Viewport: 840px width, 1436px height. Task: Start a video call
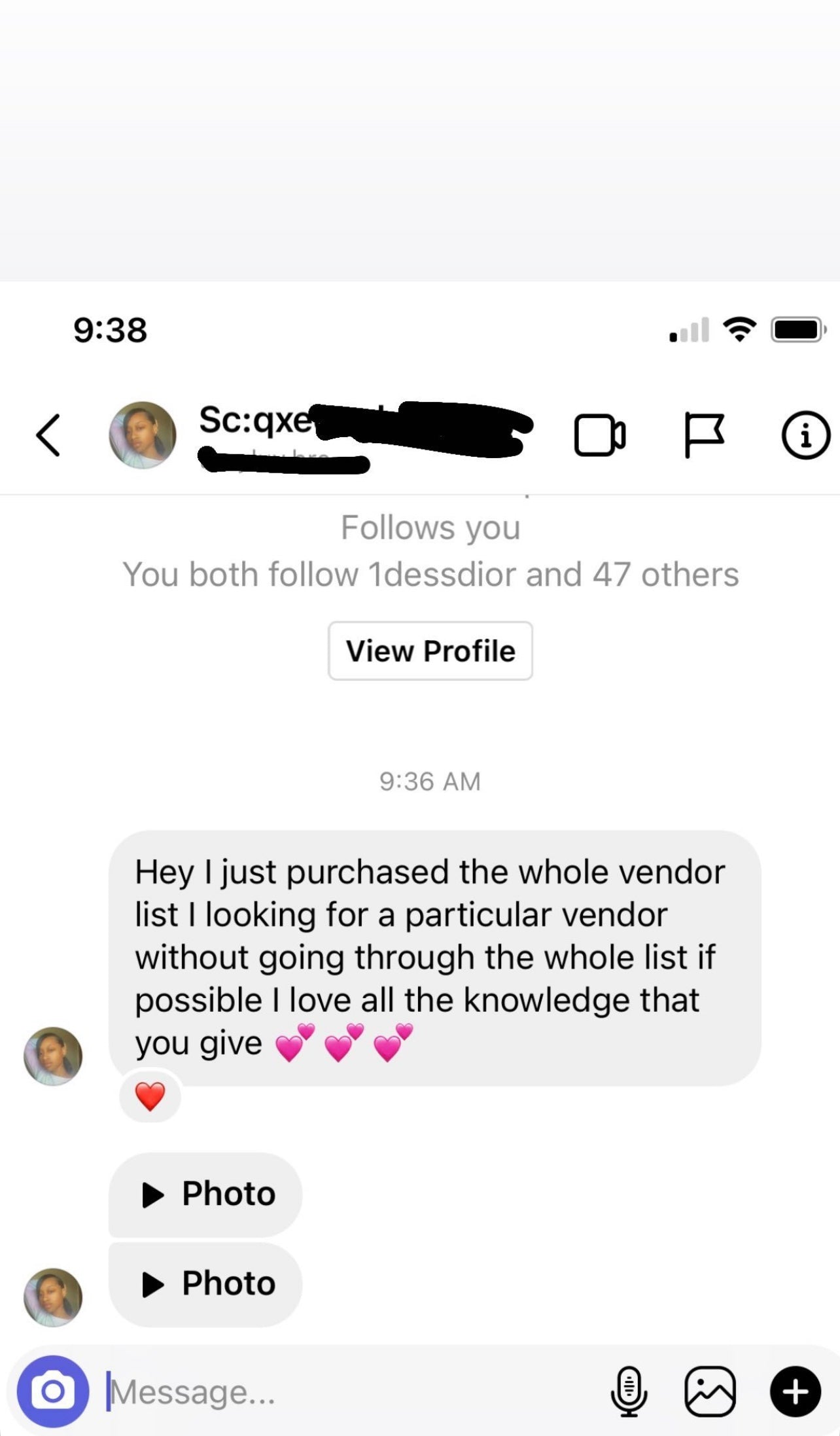(x=599, y=435)
